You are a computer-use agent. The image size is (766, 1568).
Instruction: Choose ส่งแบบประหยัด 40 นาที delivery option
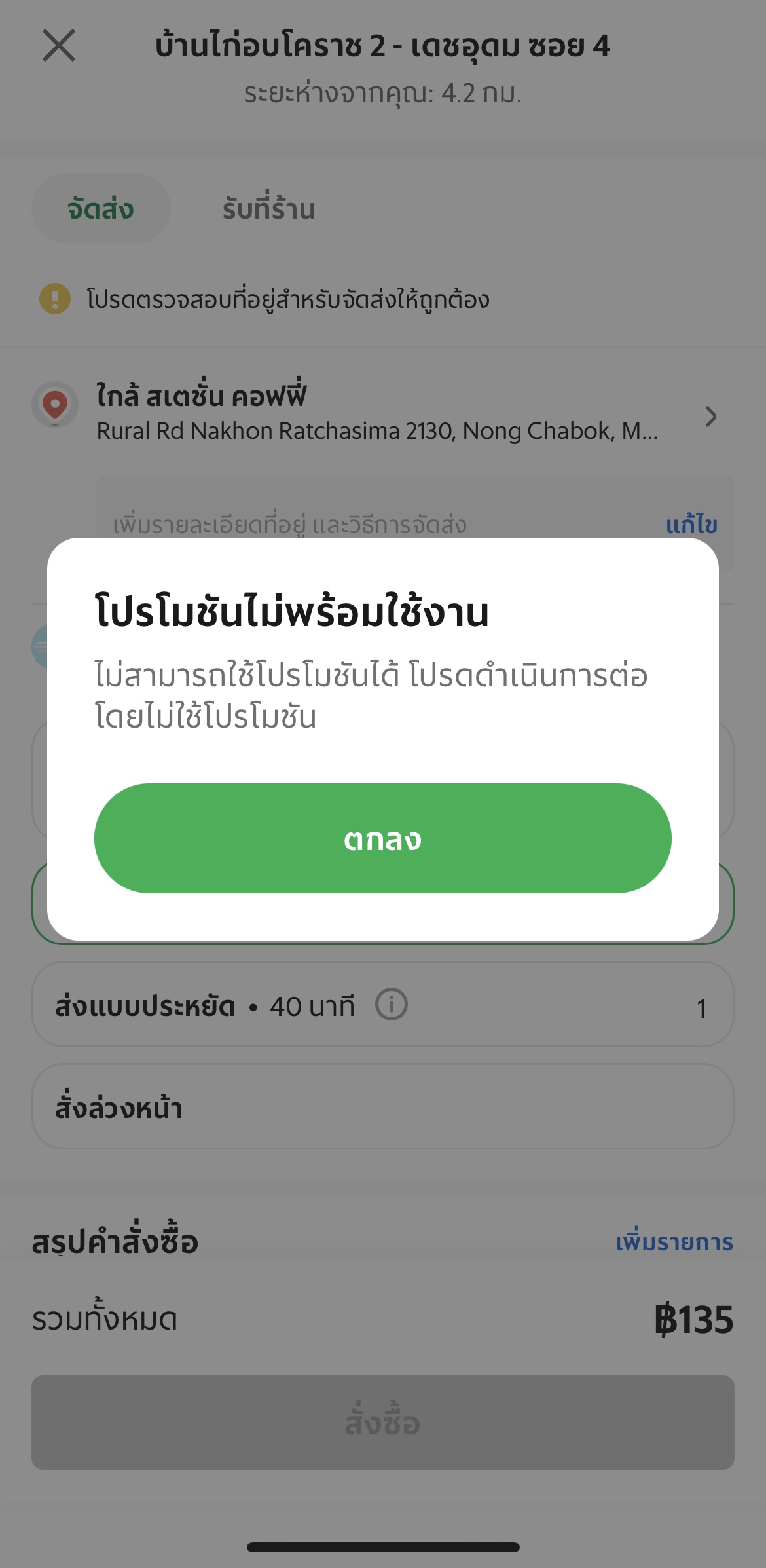tap(383, 1005)
